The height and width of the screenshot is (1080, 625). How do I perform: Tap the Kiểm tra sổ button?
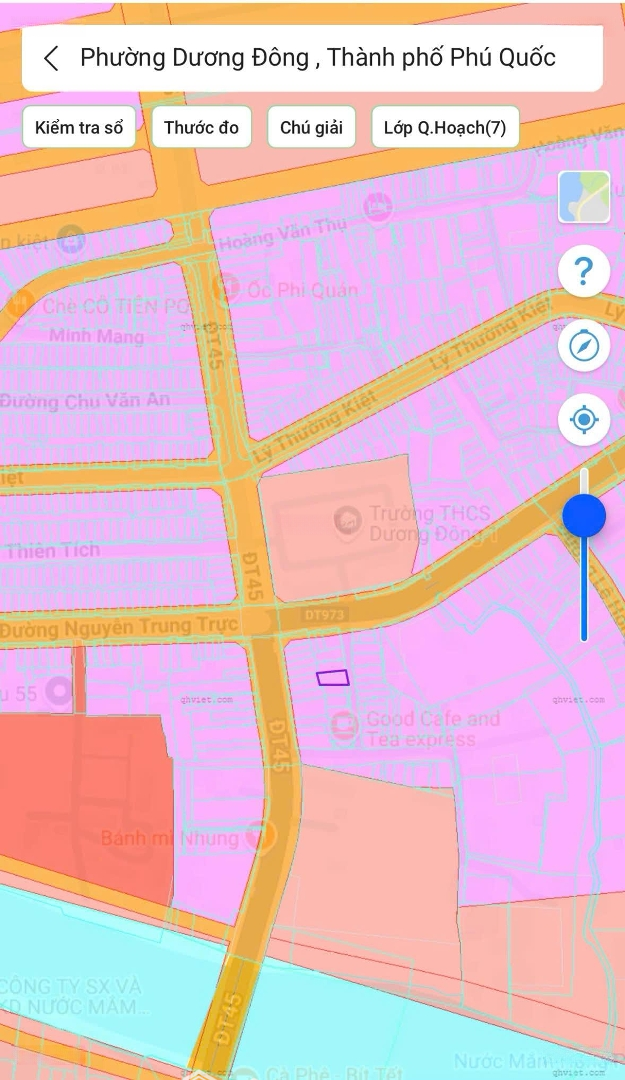pos(79,127)
